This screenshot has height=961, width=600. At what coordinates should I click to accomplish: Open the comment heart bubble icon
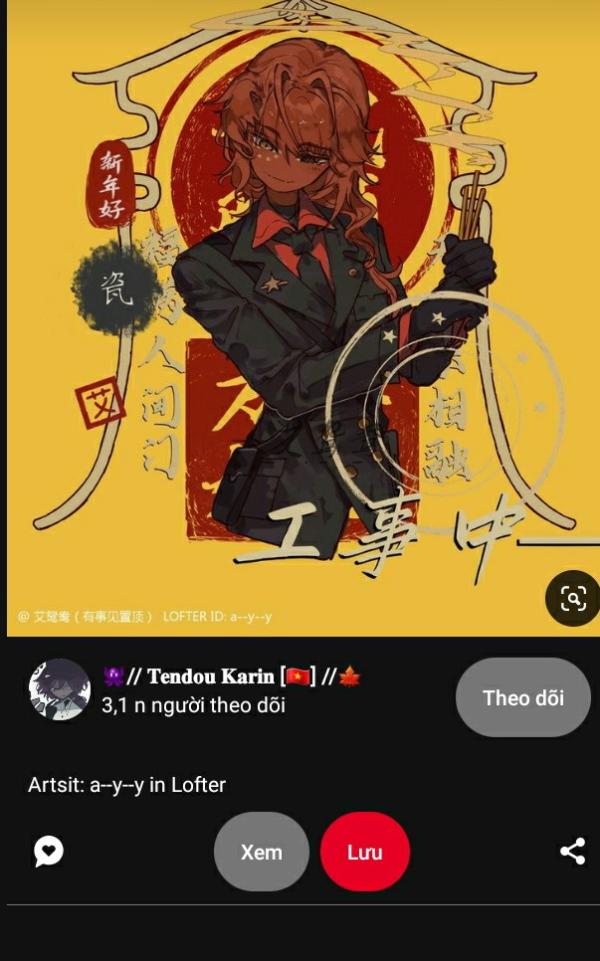point(48,851)
